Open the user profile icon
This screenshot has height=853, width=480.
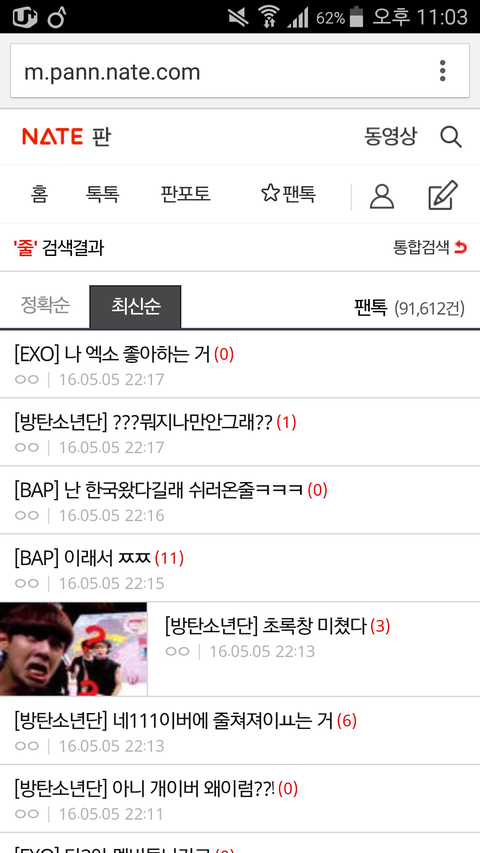click(x=381, y=196)
